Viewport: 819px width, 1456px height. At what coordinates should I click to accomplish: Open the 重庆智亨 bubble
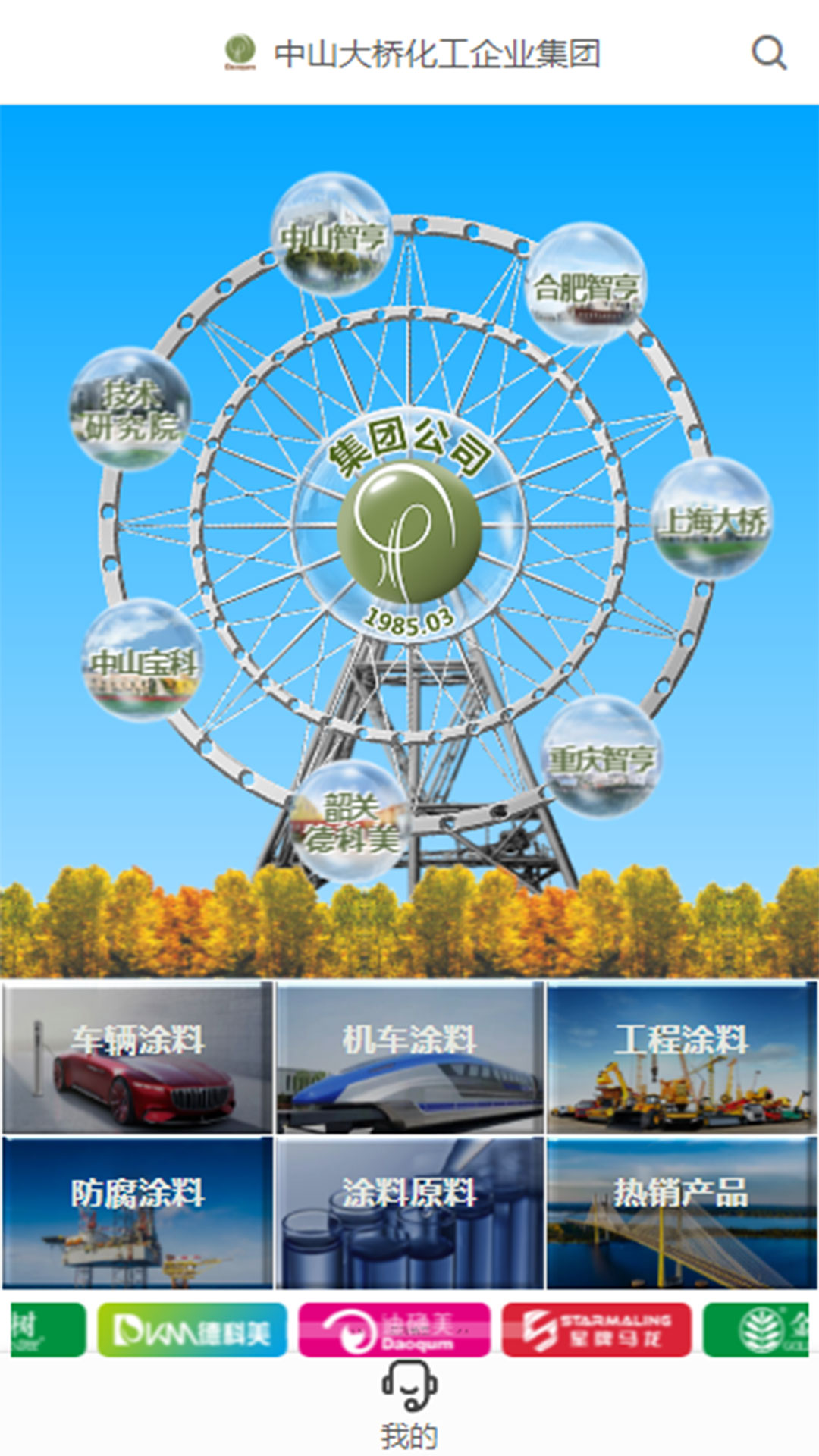(x=601, y=757)
